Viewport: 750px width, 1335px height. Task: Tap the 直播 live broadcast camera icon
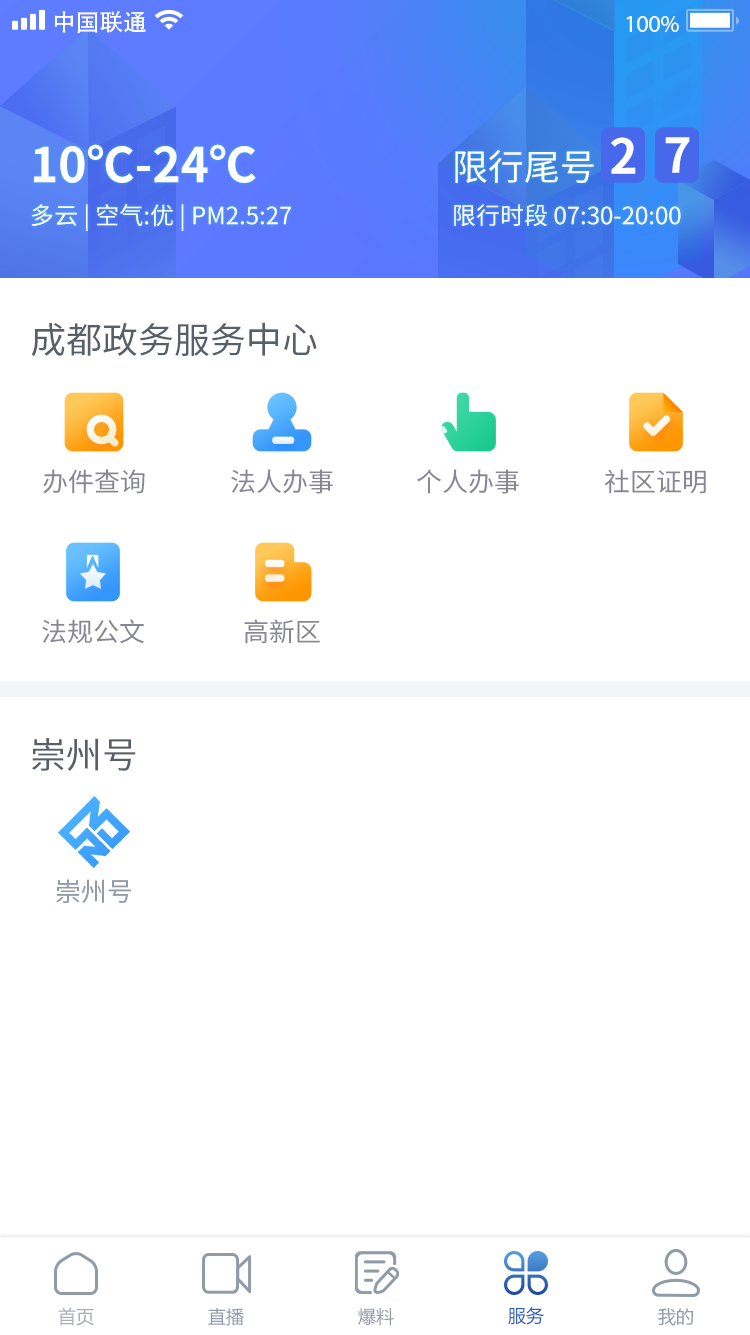[225, 1273]
